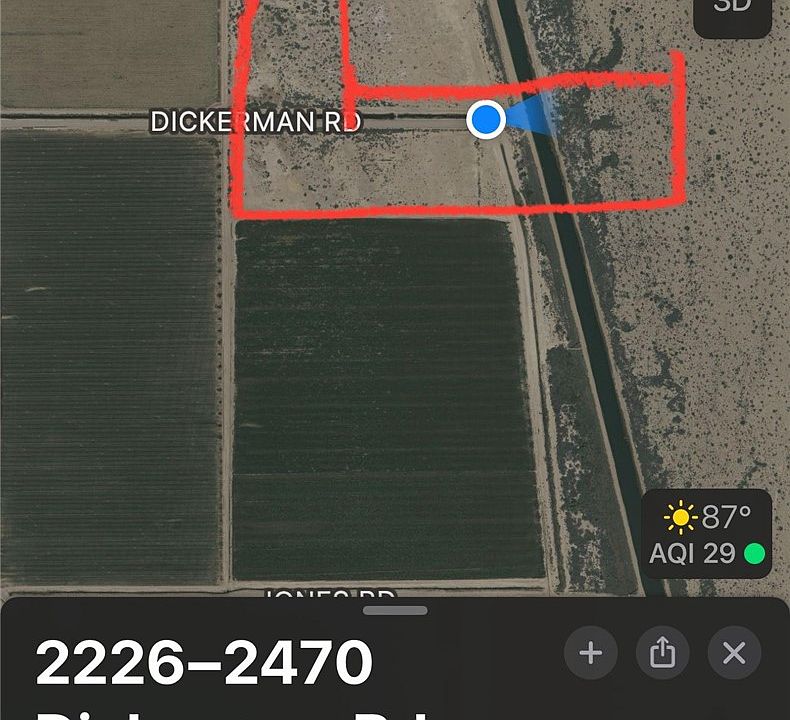This screenshot has width=790, height=720.
Task: Close the Dickerman Rd place card
Action: [734, 654]
